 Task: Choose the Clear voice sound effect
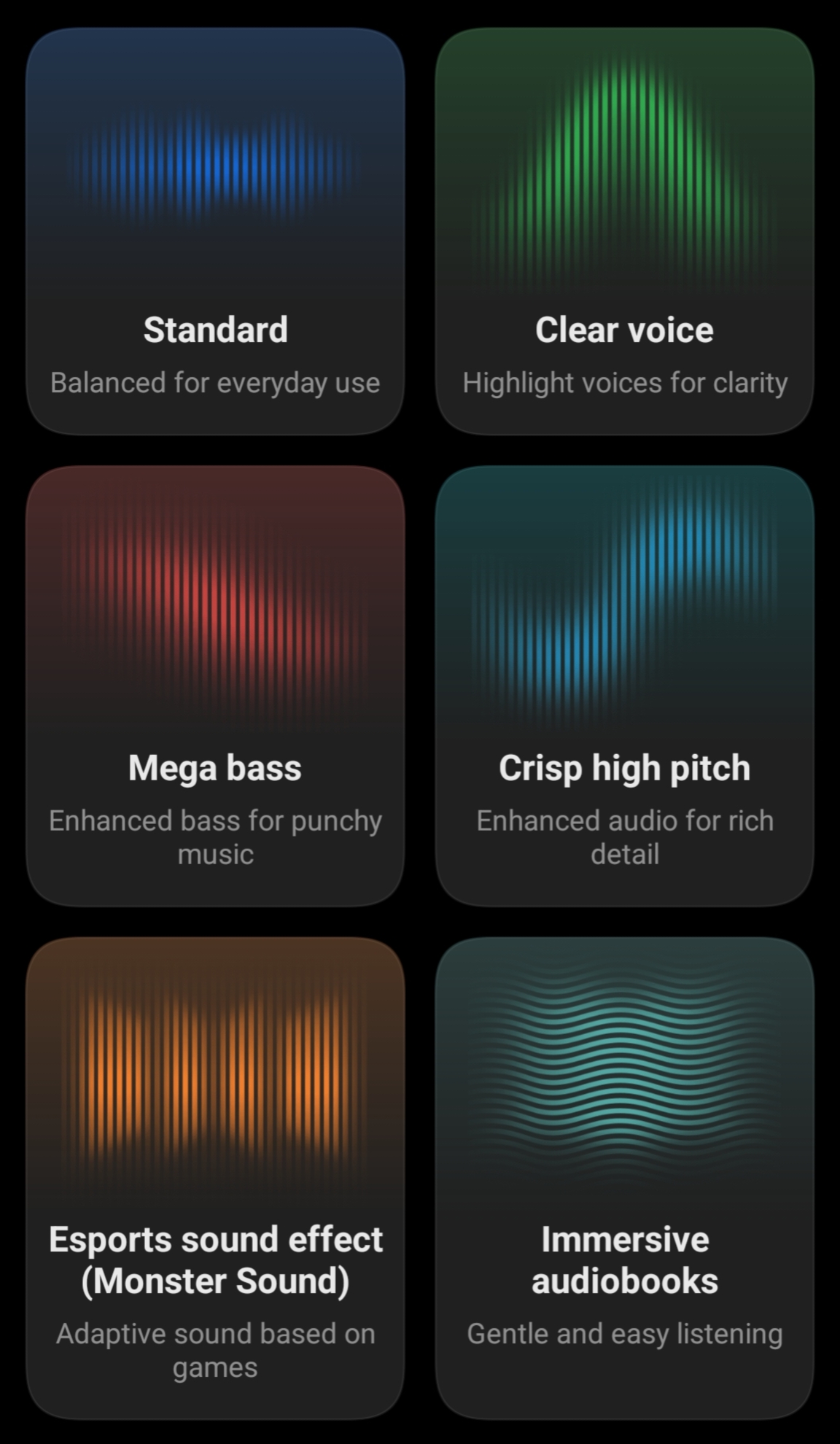(624, 231)
